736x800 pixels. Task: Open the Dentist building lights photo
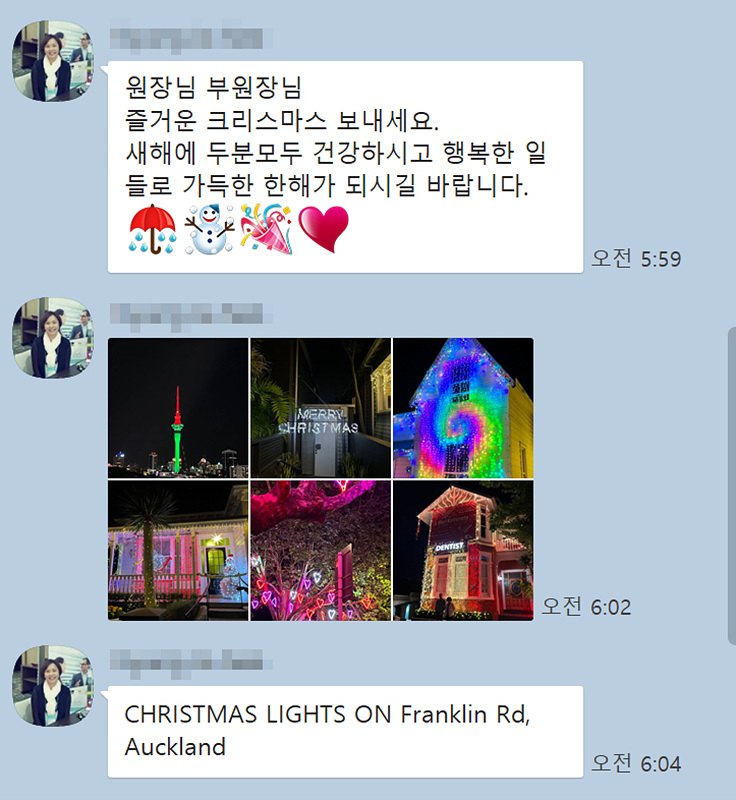462,550
